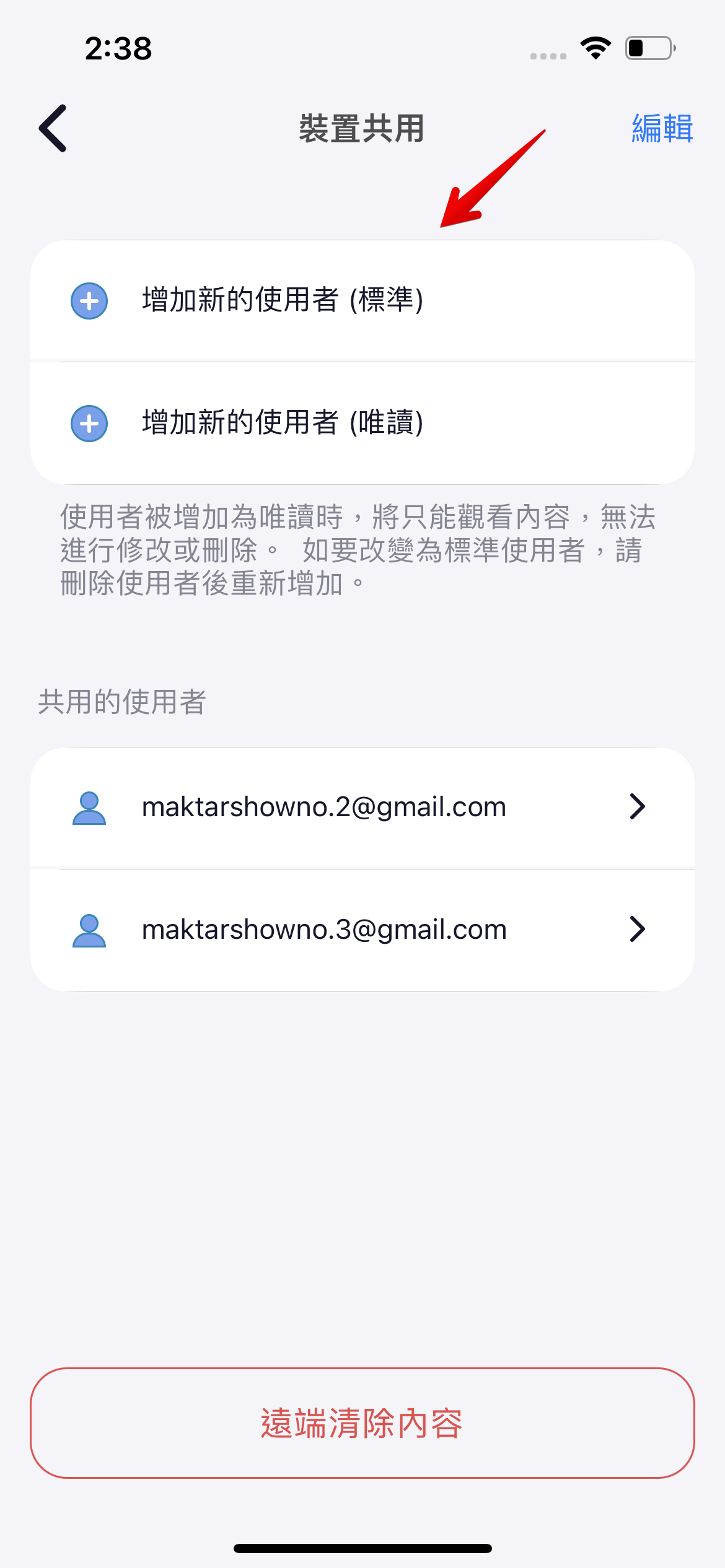Add a new read-only user (唯讀)

(x=362, y=423)
